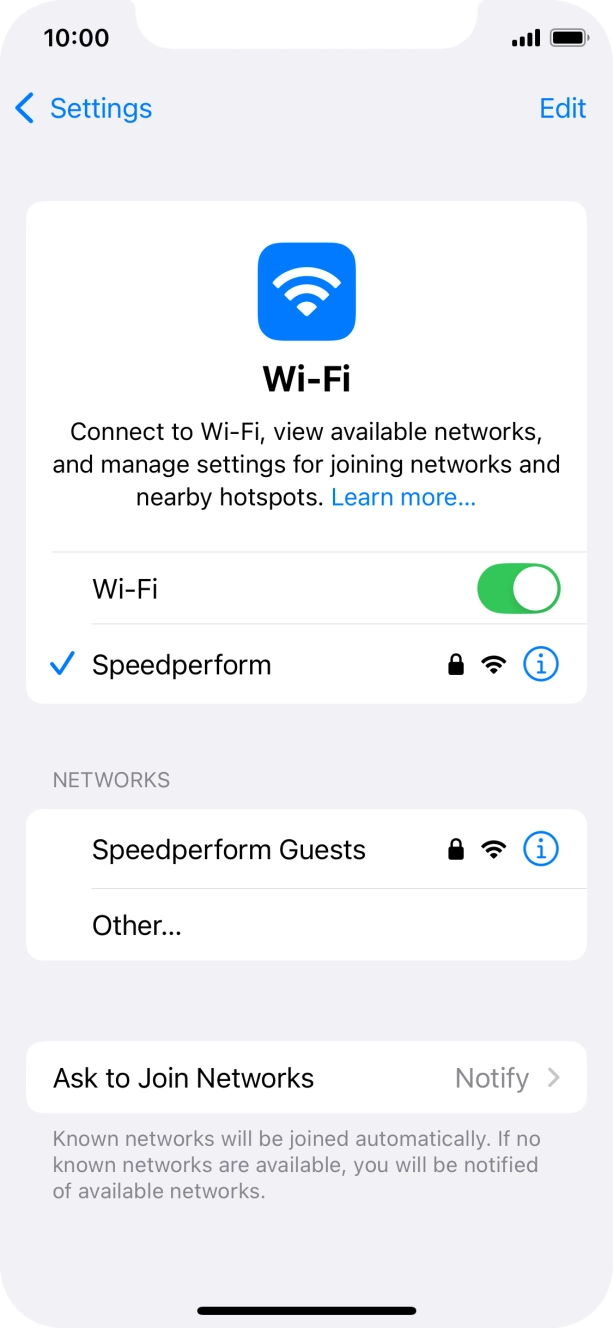Open info for the Speedperform network
613x1328 pixels.
[x=541, y=664]
